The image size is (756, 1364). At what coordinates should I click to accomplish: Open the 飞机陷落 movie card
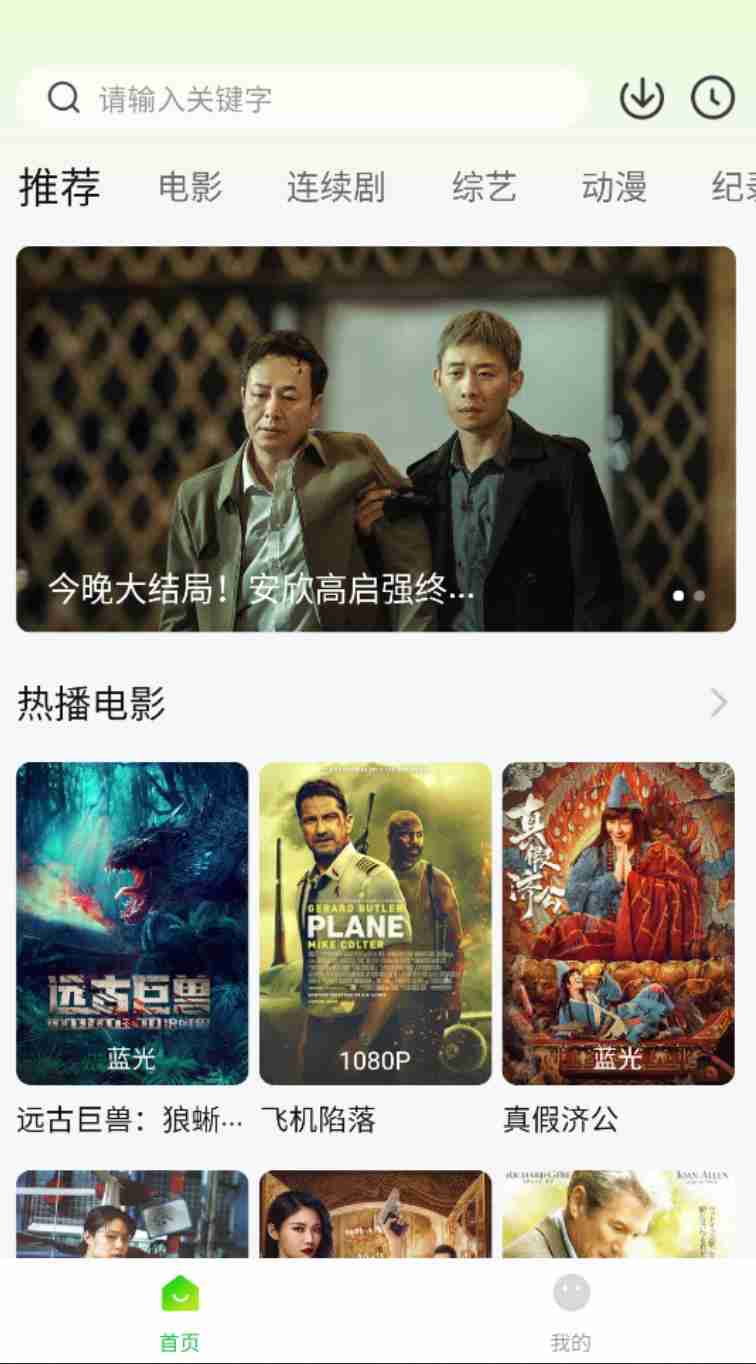pos(375,923)
